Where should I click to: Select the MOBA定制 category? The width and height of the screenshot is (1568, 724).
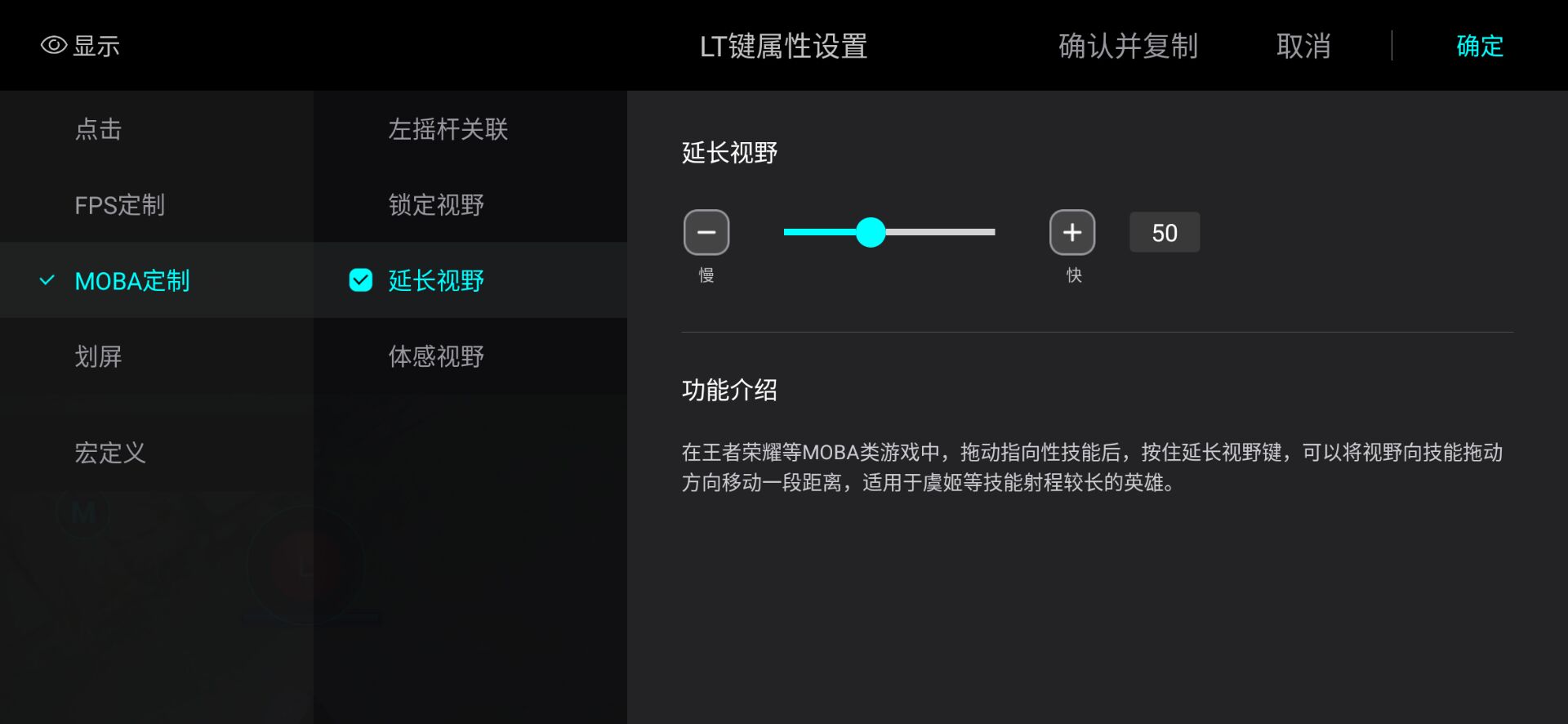pos(132,281)
